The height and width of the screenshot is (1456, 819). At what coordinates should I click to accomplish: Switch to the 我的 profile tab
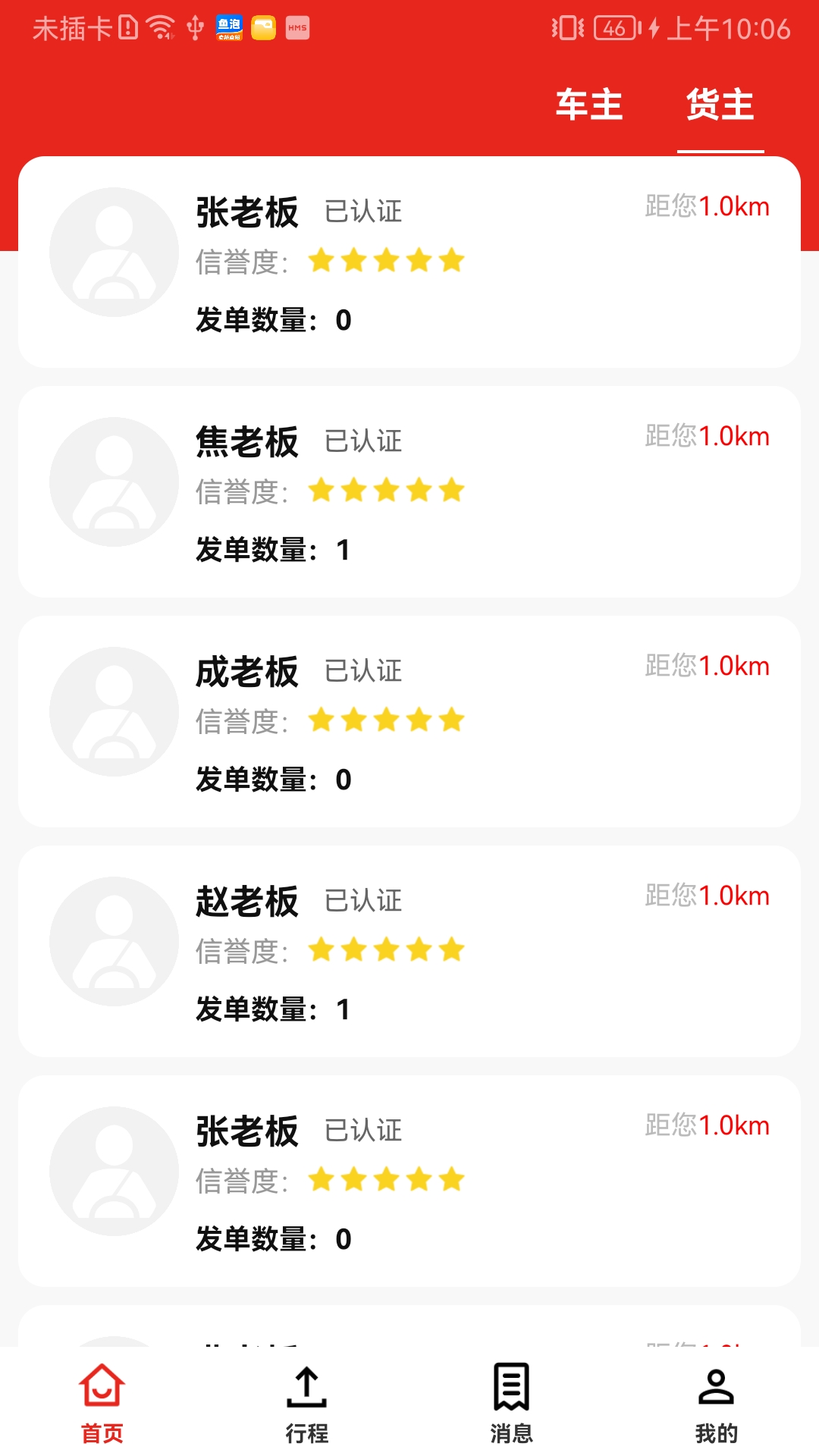717,1403
